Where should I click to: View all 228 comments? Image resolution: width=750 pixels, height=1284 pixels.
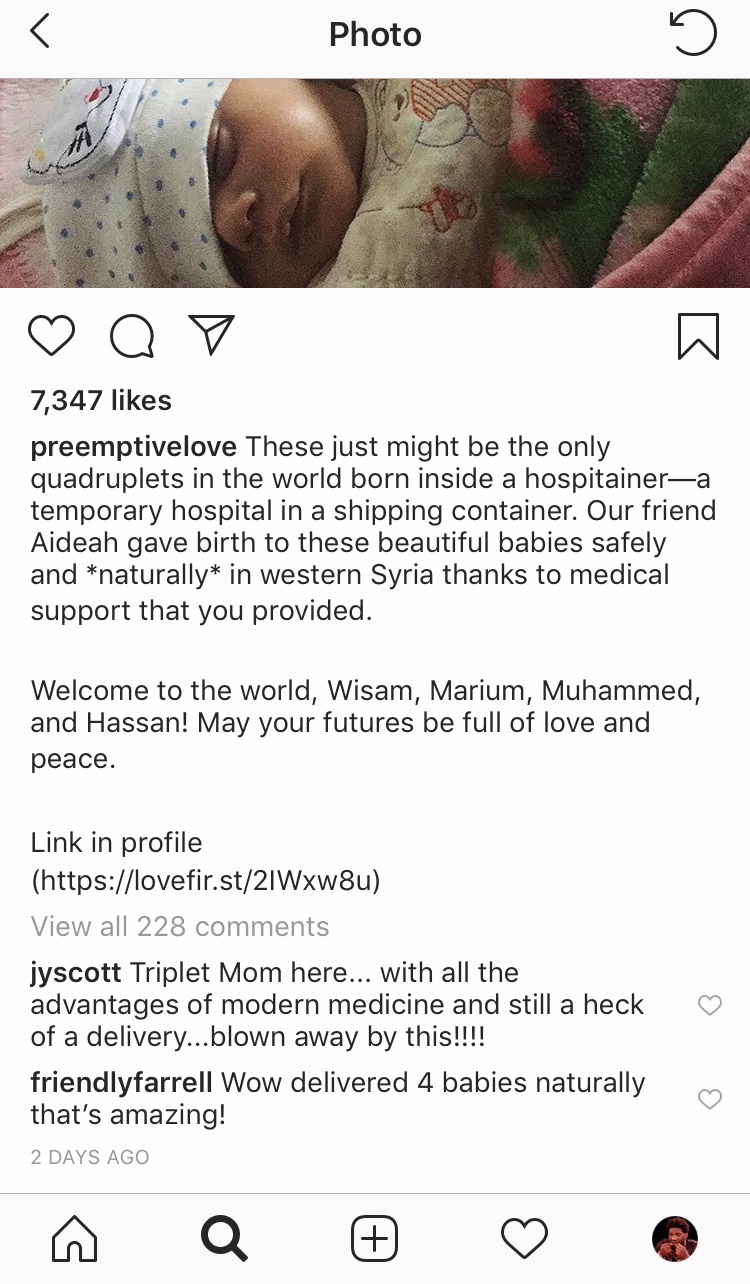[x=180, y=926]
